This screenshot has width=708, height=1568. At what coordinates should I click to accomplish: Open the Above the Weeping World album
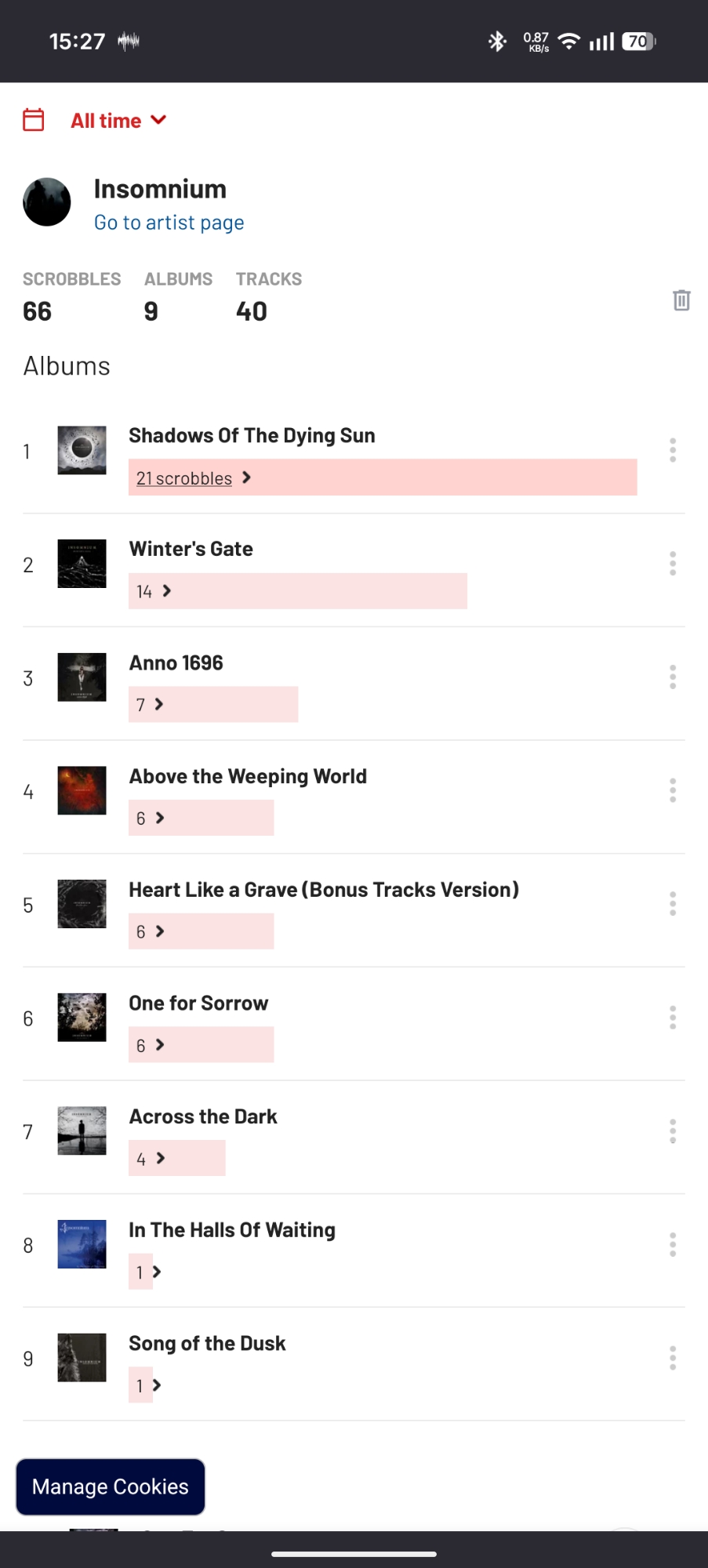point(248,776)
